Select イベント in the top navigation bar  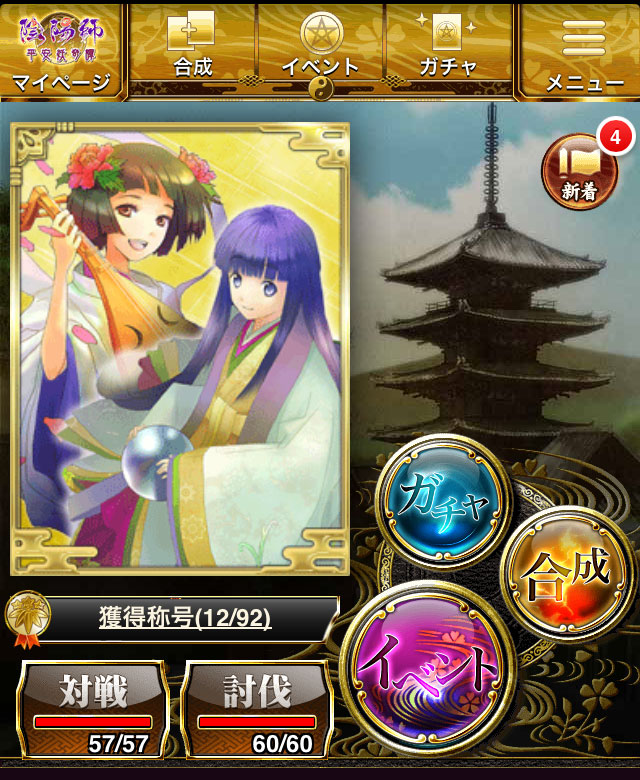(320, 48)
